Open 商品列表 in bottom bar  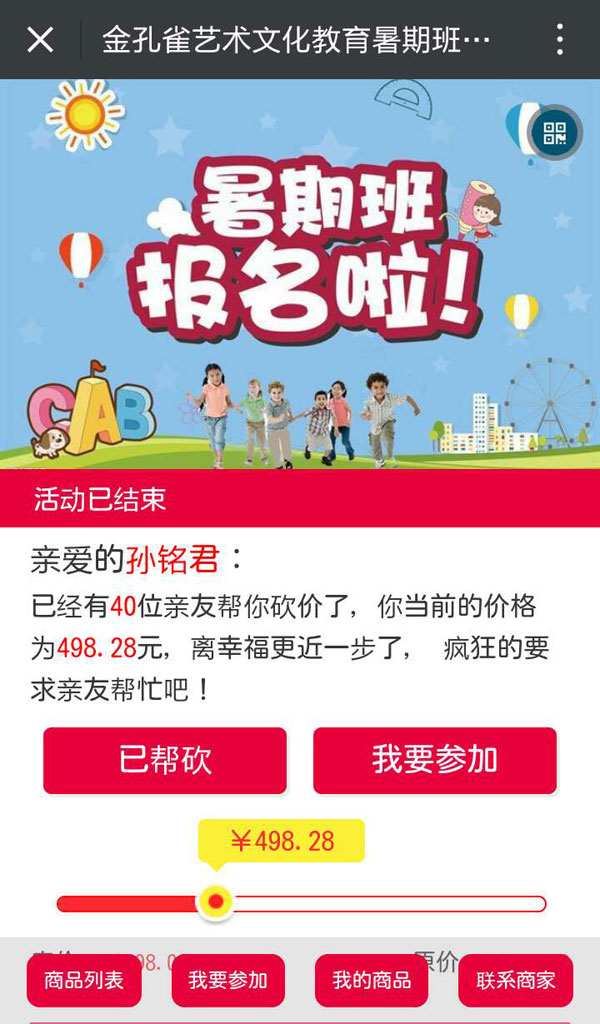(84, 980)
